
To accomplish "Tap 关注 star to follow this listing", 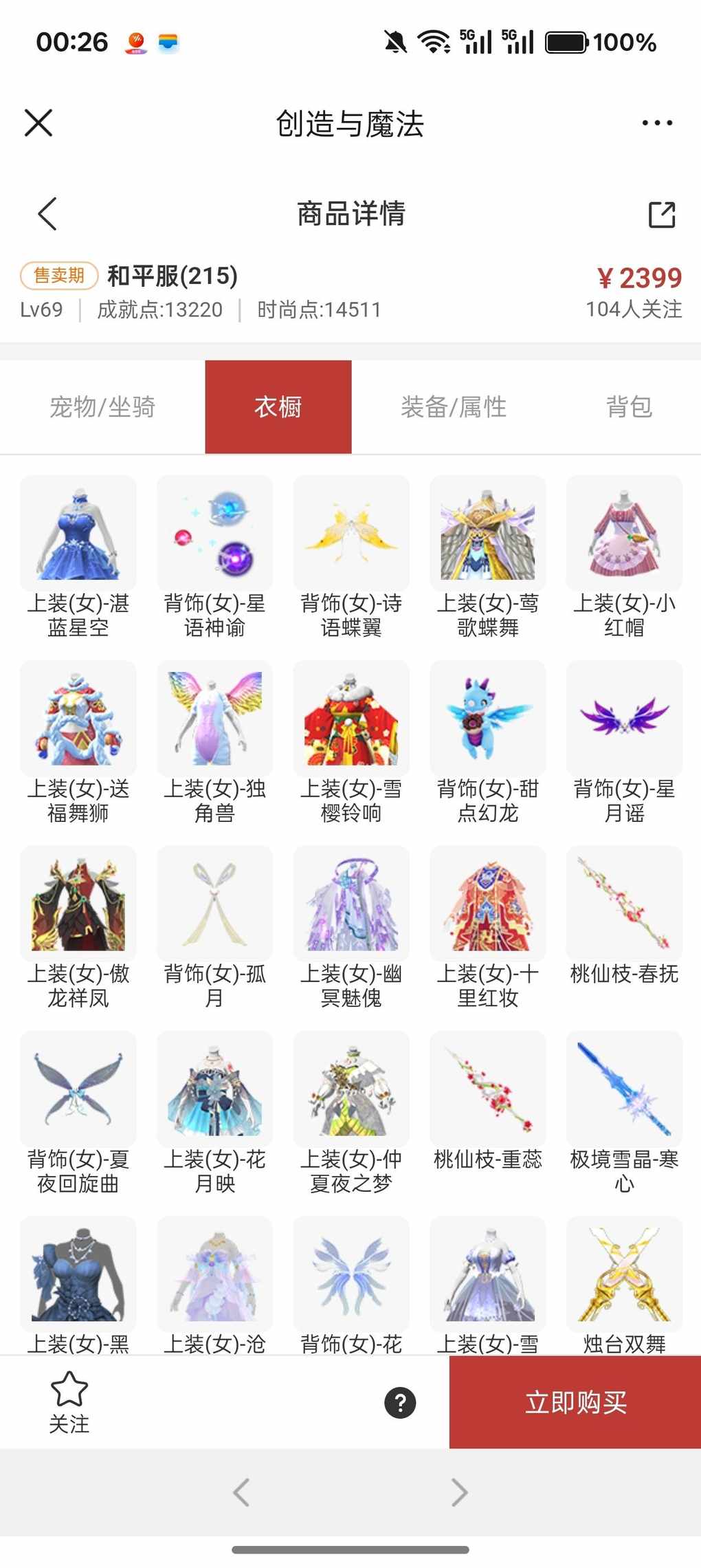I will (x=69, y=1402).
